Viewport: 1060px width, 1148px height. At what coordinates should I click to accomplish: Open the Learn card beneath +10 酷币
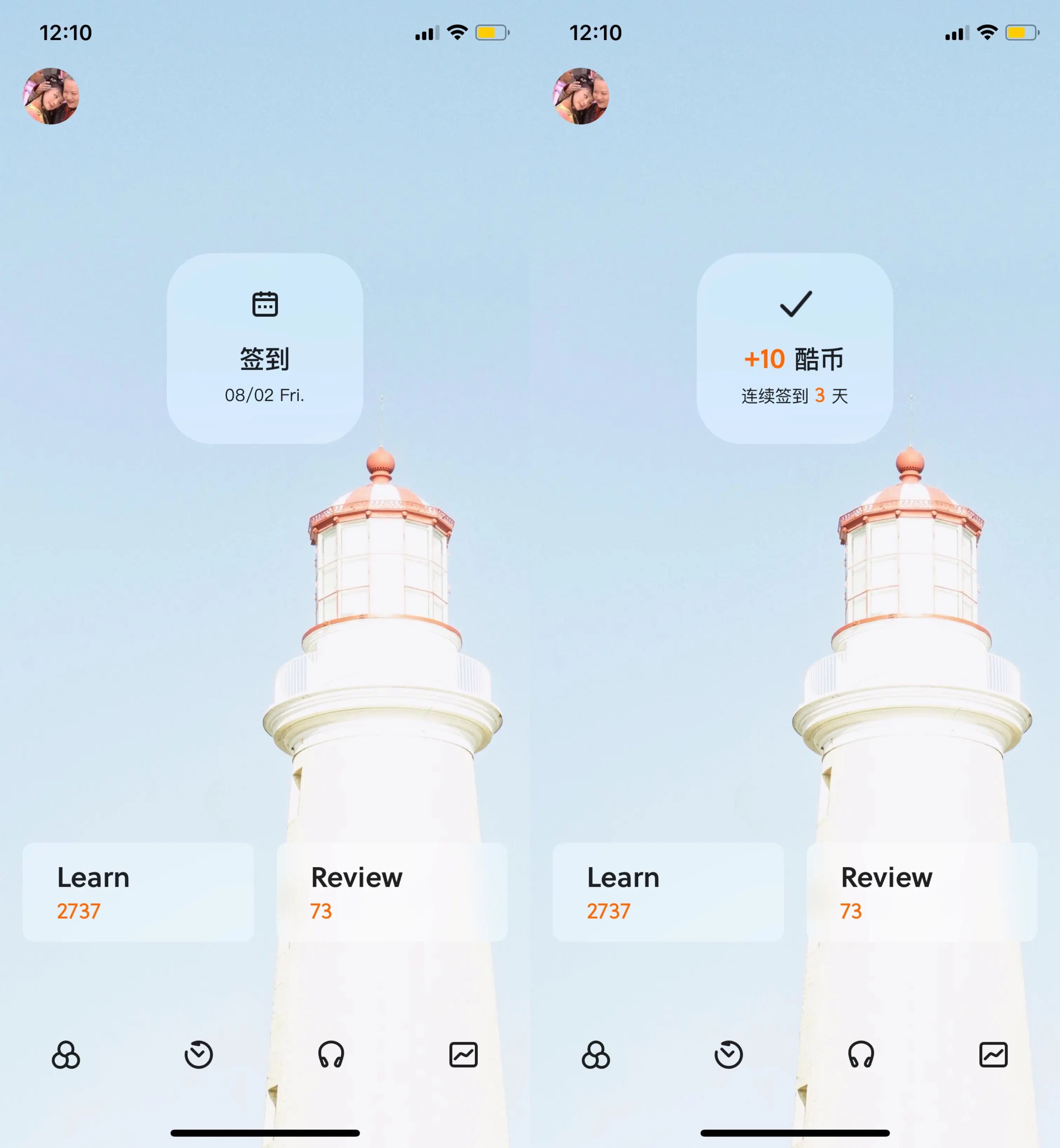(668, 891)
